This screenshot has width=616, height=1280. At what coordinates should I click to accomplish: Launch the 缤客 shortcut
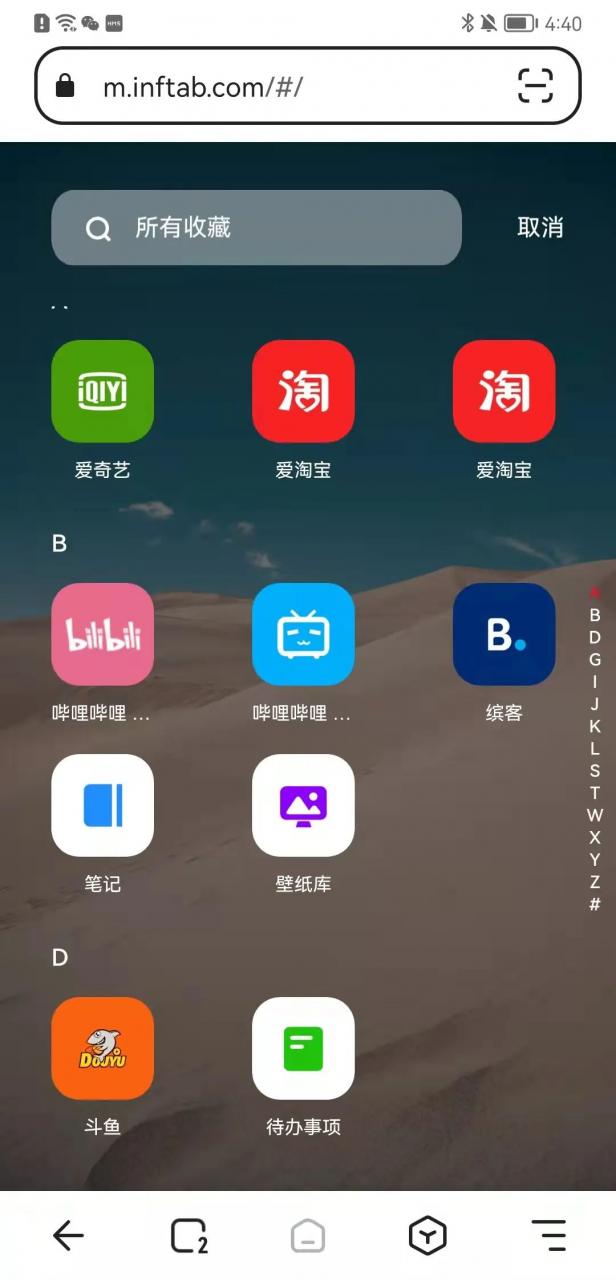pyautogui.click(x=504, y=634)
